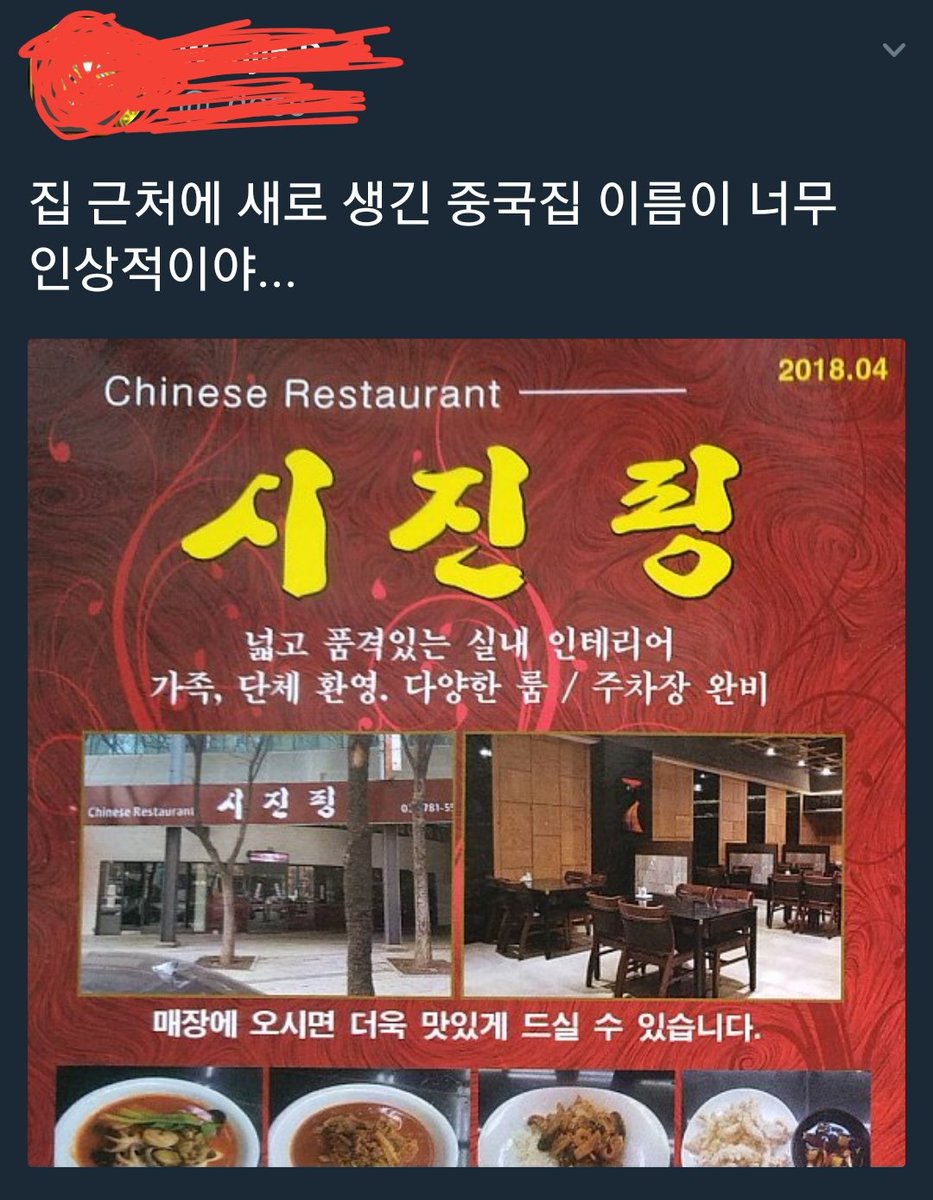
Task: Open the attached restaurant flyer image
Action: point(465,752)
